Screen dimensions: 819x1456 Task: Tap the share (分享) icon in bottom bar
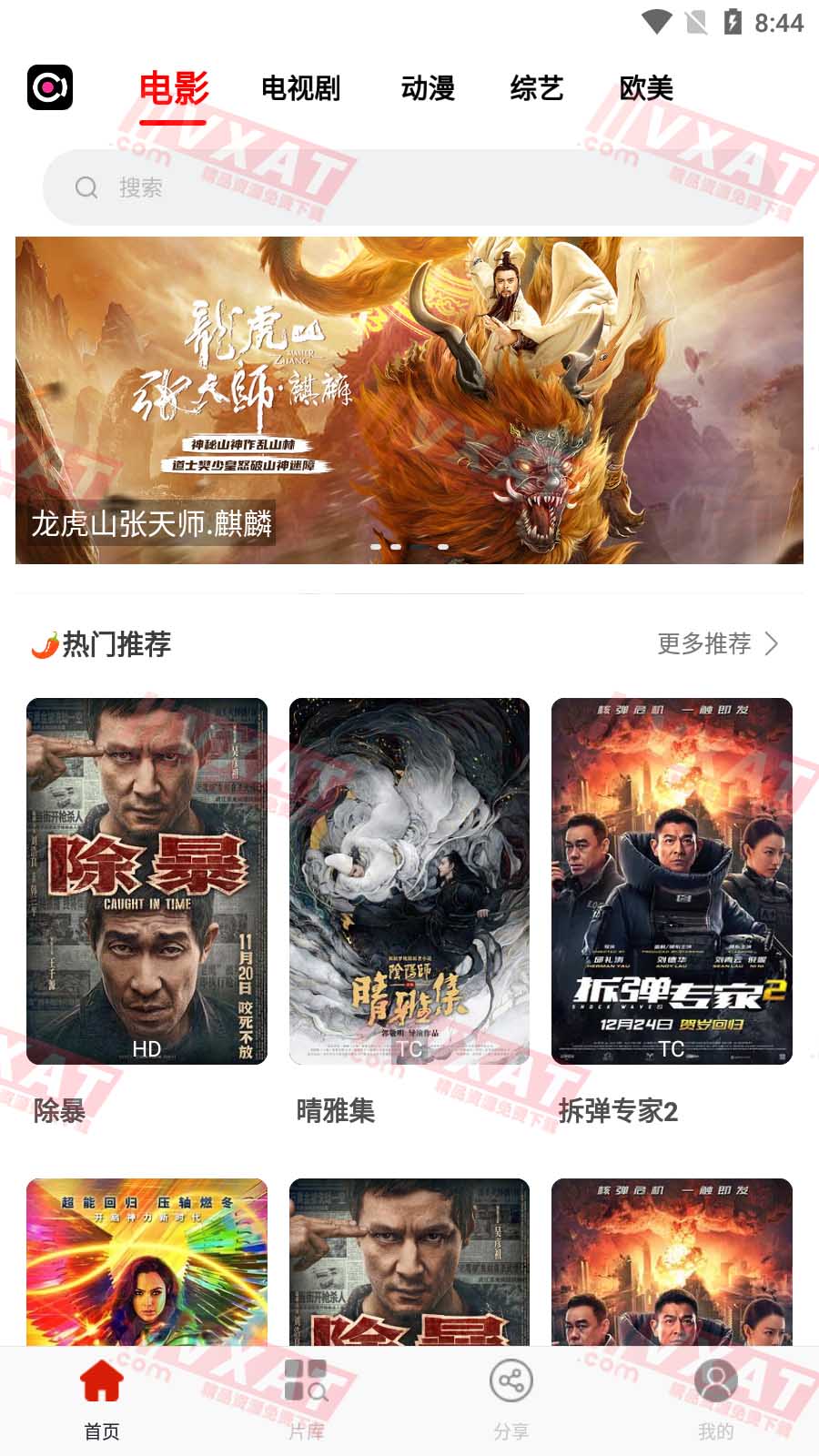[511, 1379]
